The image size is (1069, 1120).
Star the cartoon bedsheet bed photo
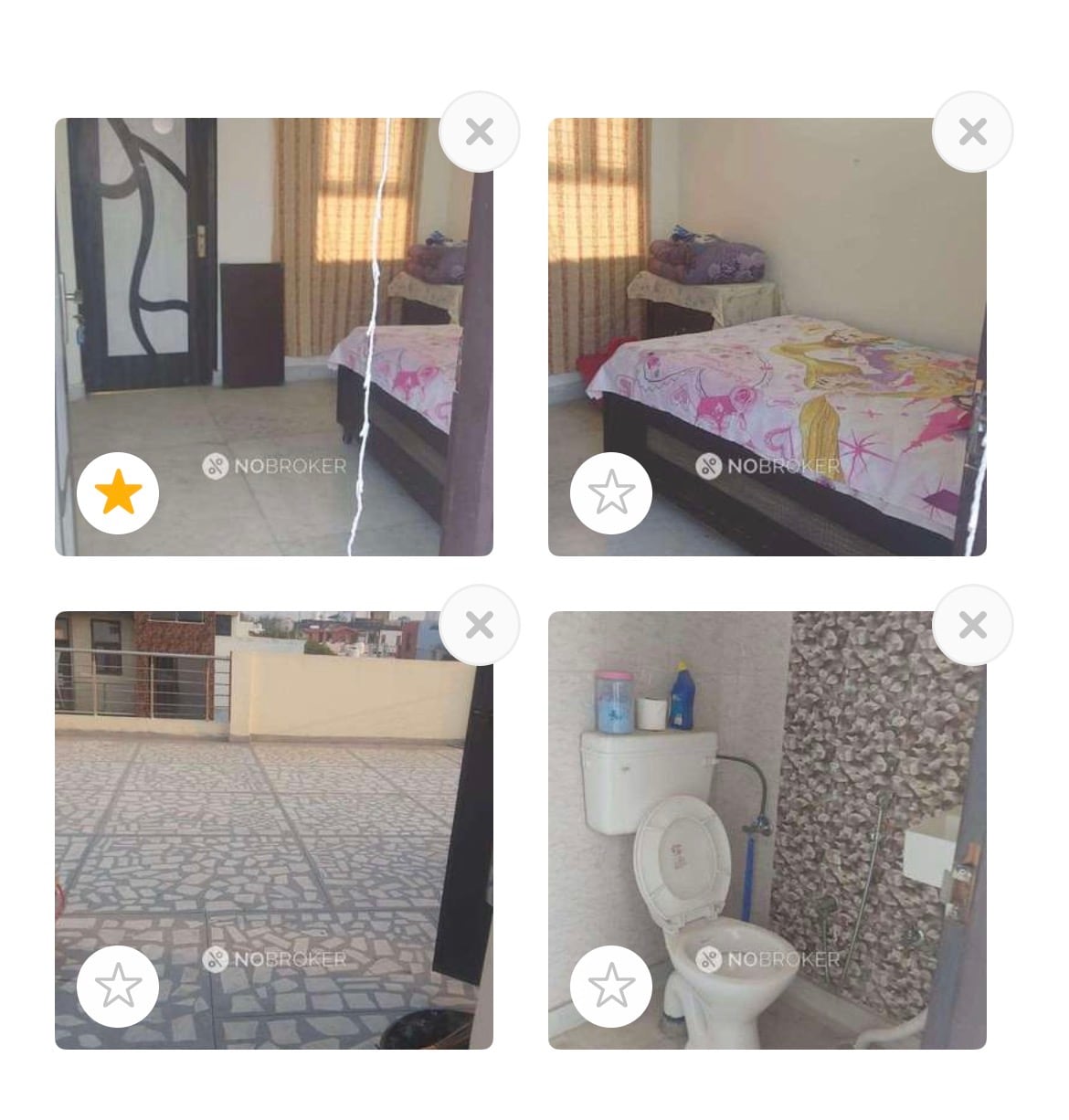coord(611,493)
